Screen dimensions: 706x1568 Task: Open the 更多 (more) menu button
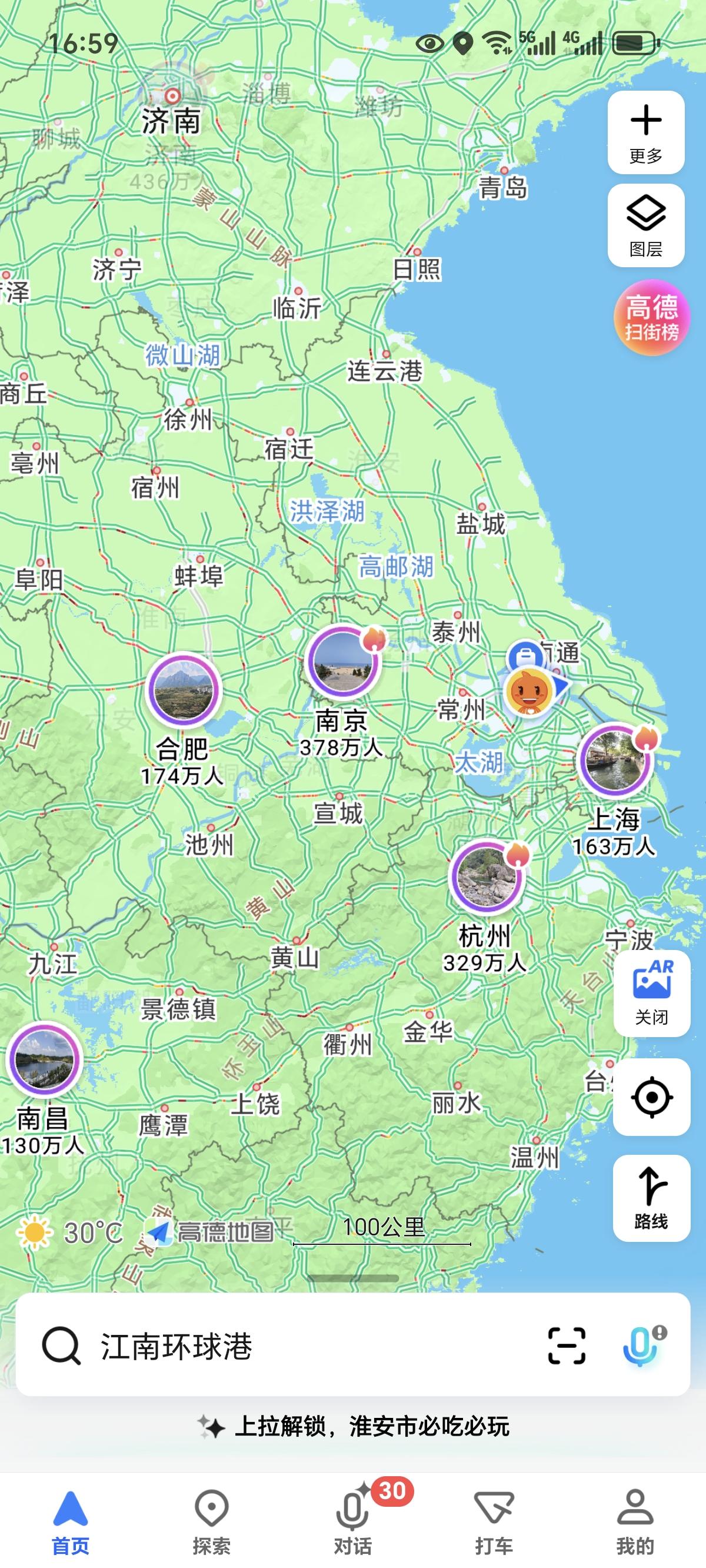[646, 132]
